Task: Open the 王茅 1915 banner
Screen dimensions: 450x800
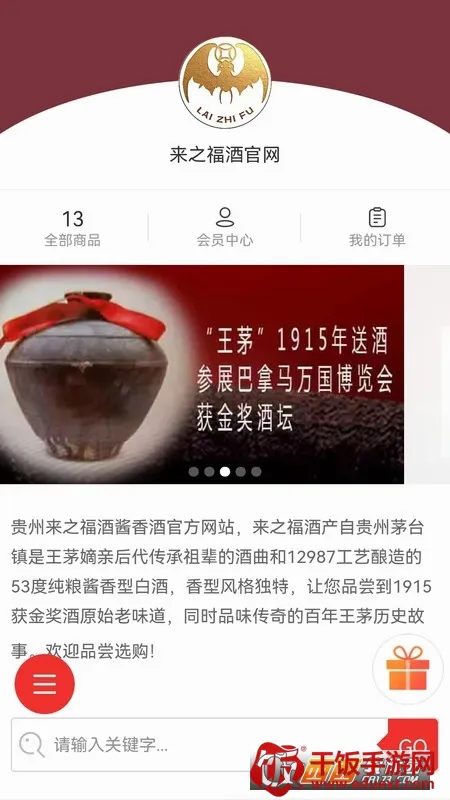Action: (x=202, y=374)
